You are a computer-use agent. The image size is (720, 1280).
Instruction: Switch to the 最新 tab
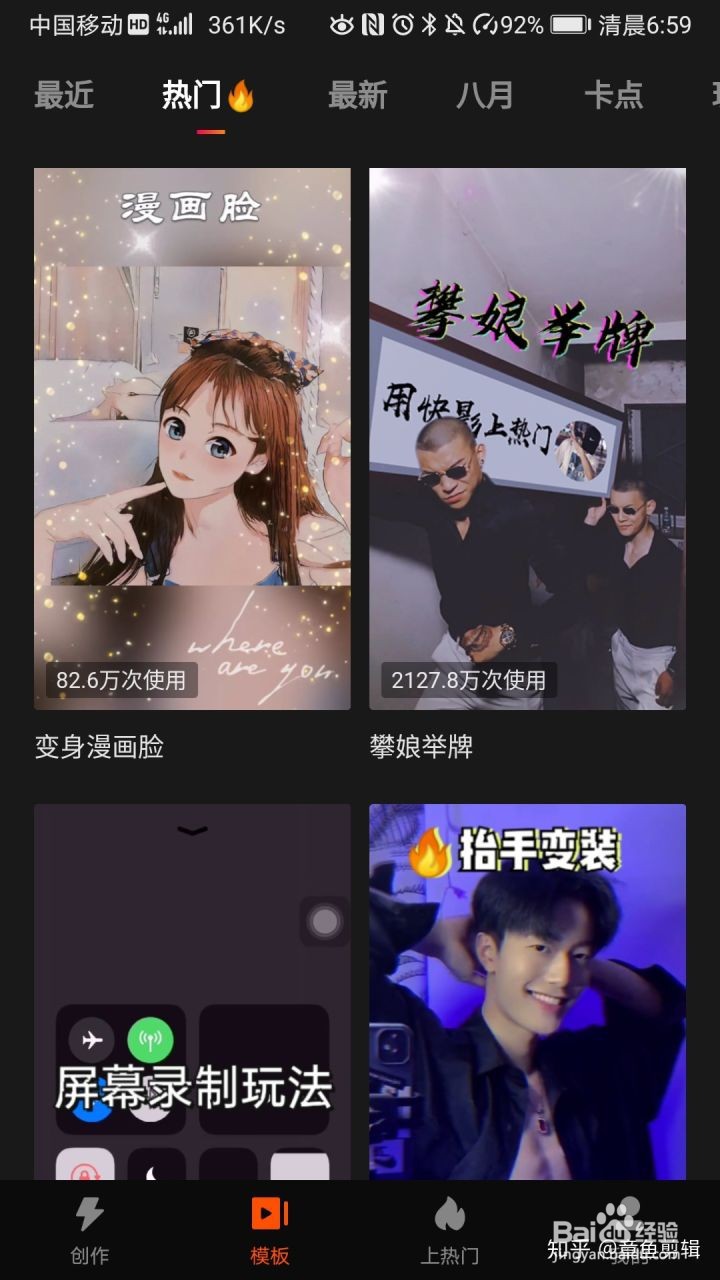(x=358, y=96)
